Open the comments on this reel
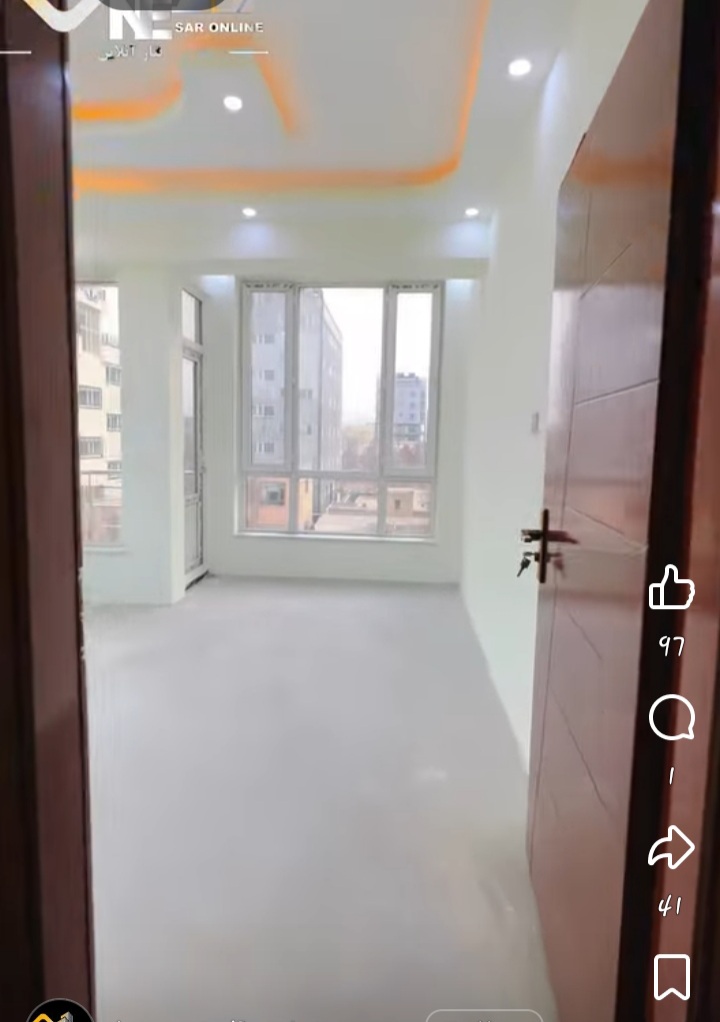Screen dimensions: 720x1022 671,718
